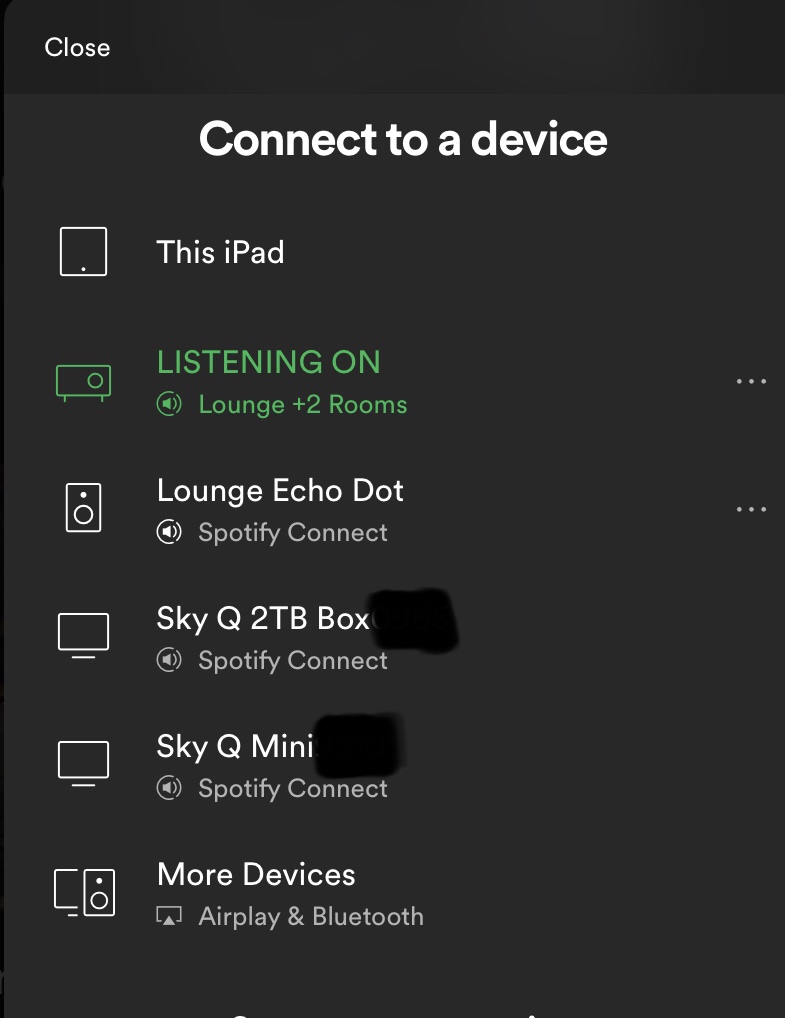Viewport: 785px width, 1018px height.
Task: Switch playback to This iPad
Action: (220, 251)
